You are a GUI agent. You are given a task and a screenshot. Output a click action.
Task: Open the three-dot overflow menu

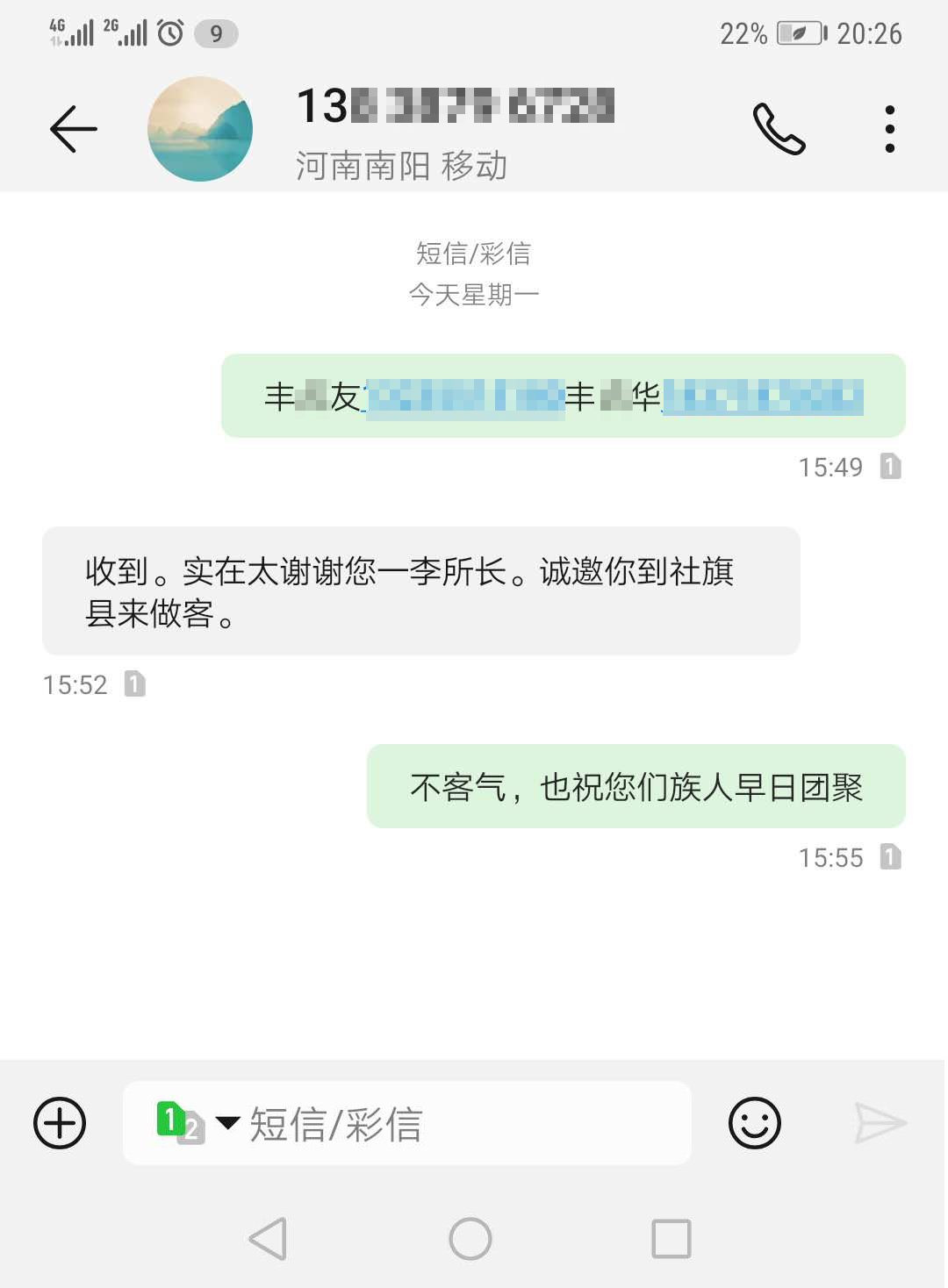coord(889,129)
